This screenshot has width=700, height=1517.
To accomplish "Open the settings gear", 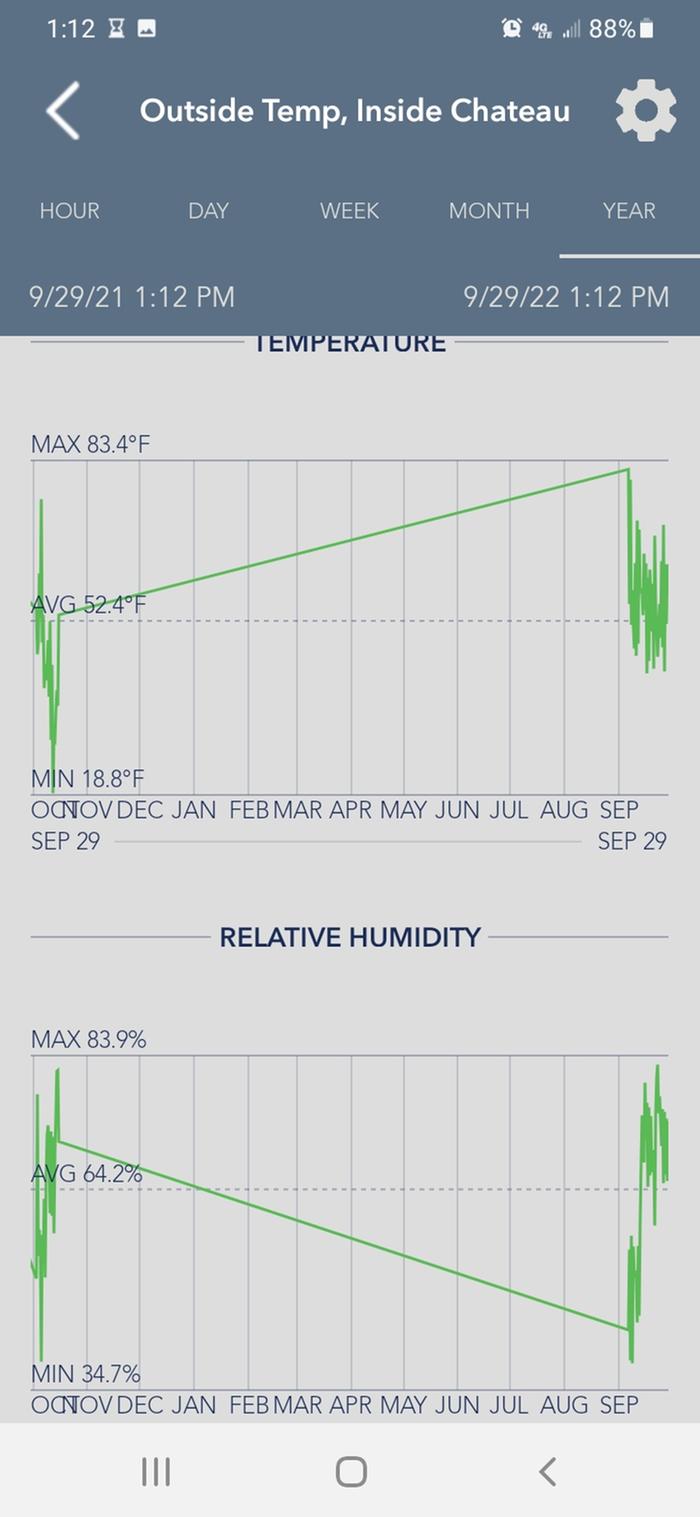I will 645,110.
